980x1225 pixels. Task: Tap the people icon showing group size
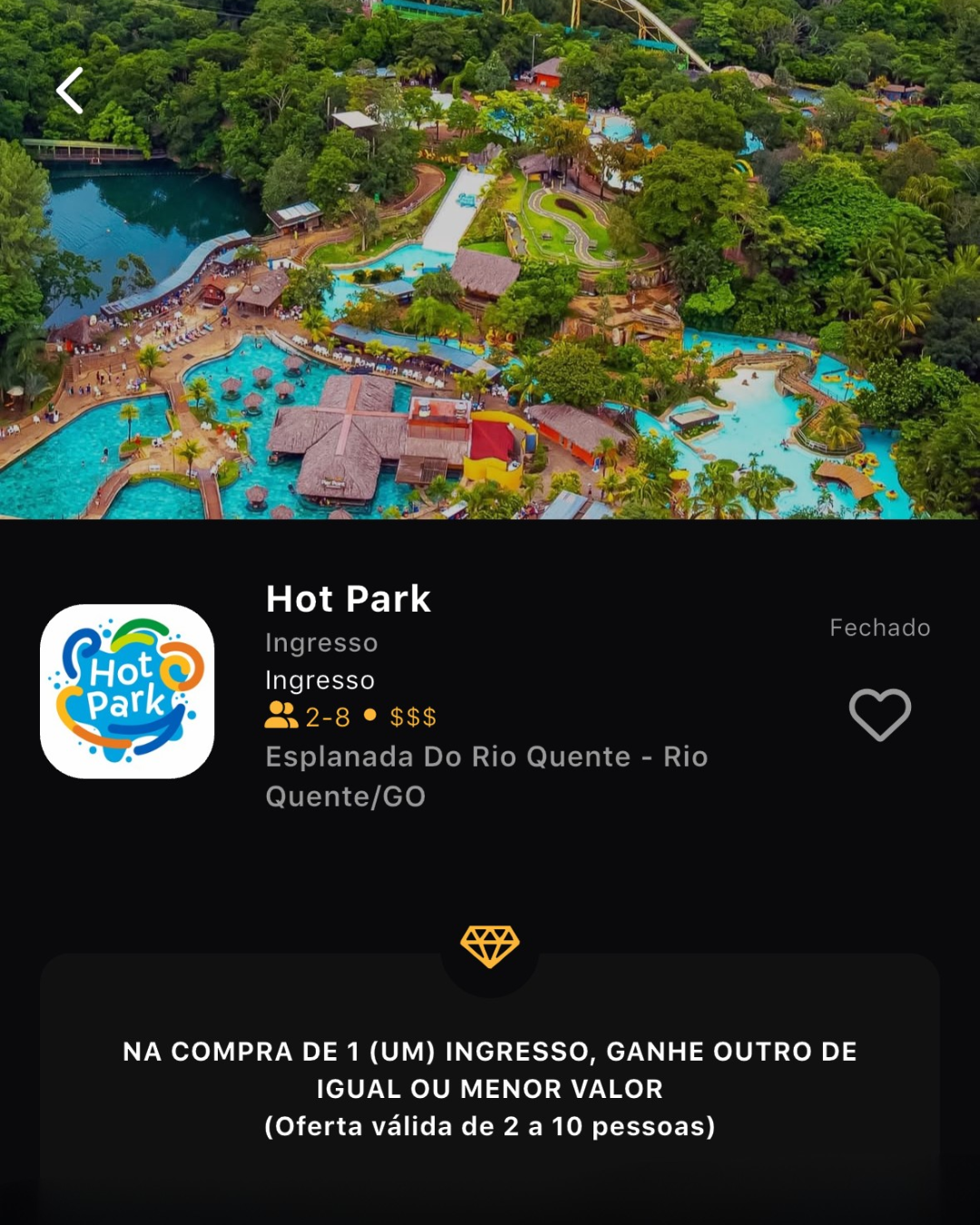point(279,716)
